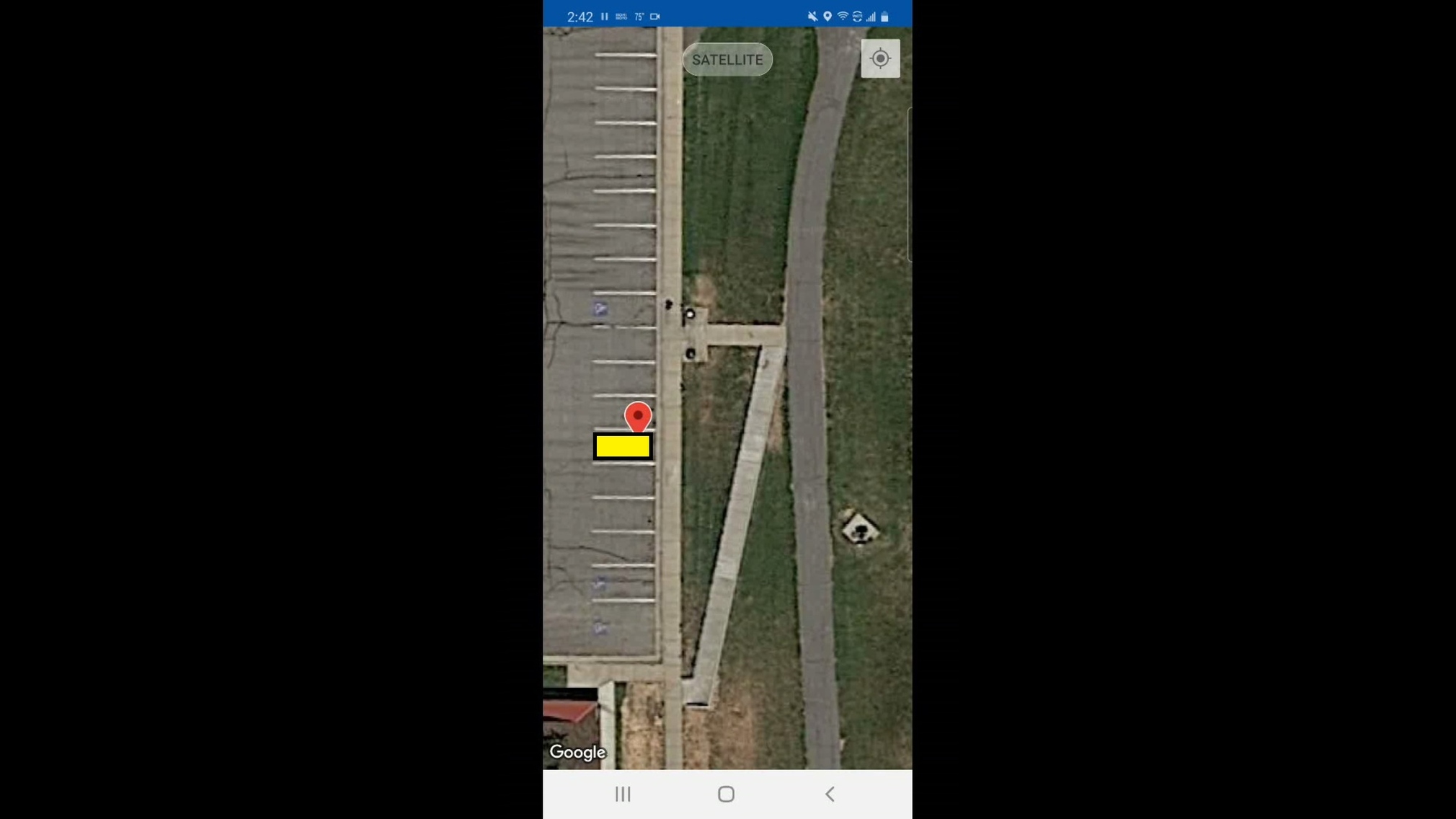Go to the home screen

pyautogui.click(x=726, y=794)
